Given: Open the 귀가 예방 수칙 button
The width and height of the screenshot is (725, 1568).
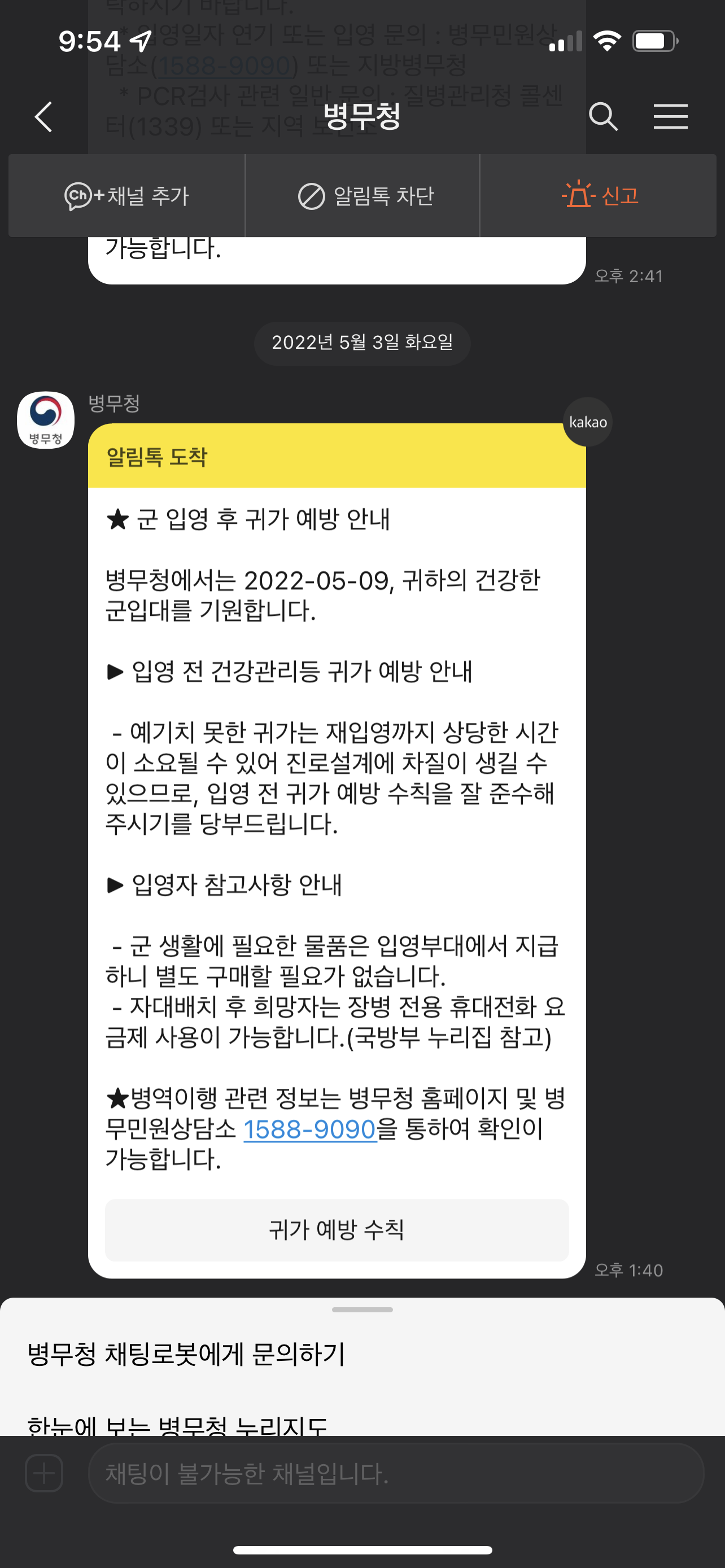Looking at the screenshot, I should coord(337,1230).
